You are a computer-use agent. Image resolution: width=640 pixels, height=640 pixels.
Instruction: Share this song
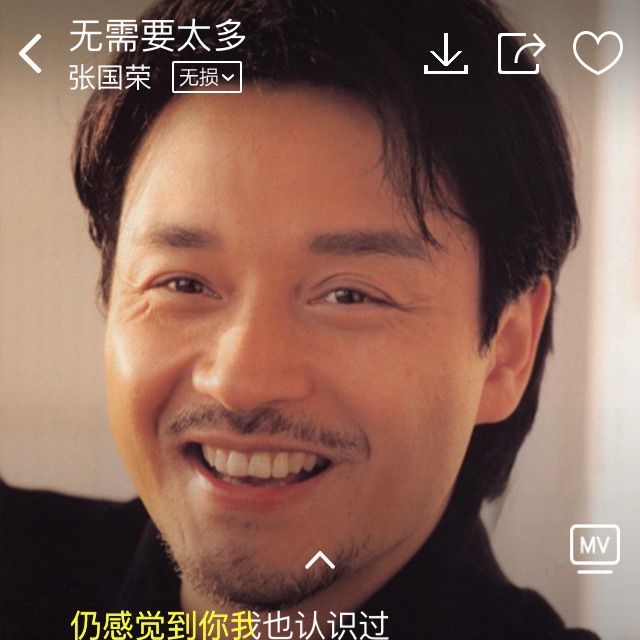click(521, 53)
